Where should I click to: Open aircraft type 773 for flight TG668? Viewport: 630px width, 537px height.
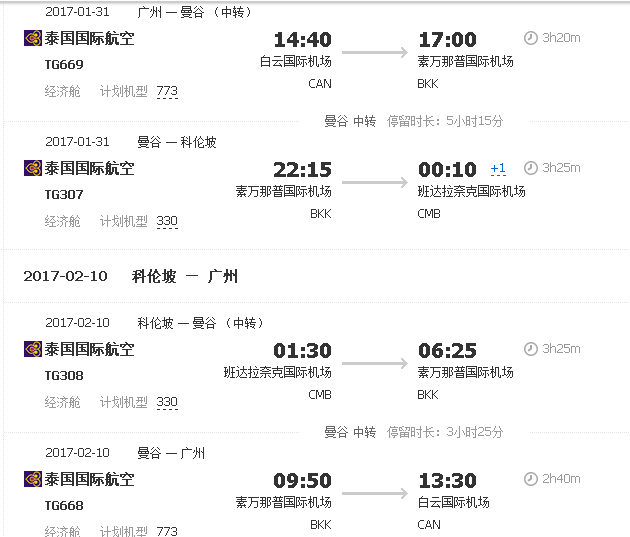click(x=167, y=531)
